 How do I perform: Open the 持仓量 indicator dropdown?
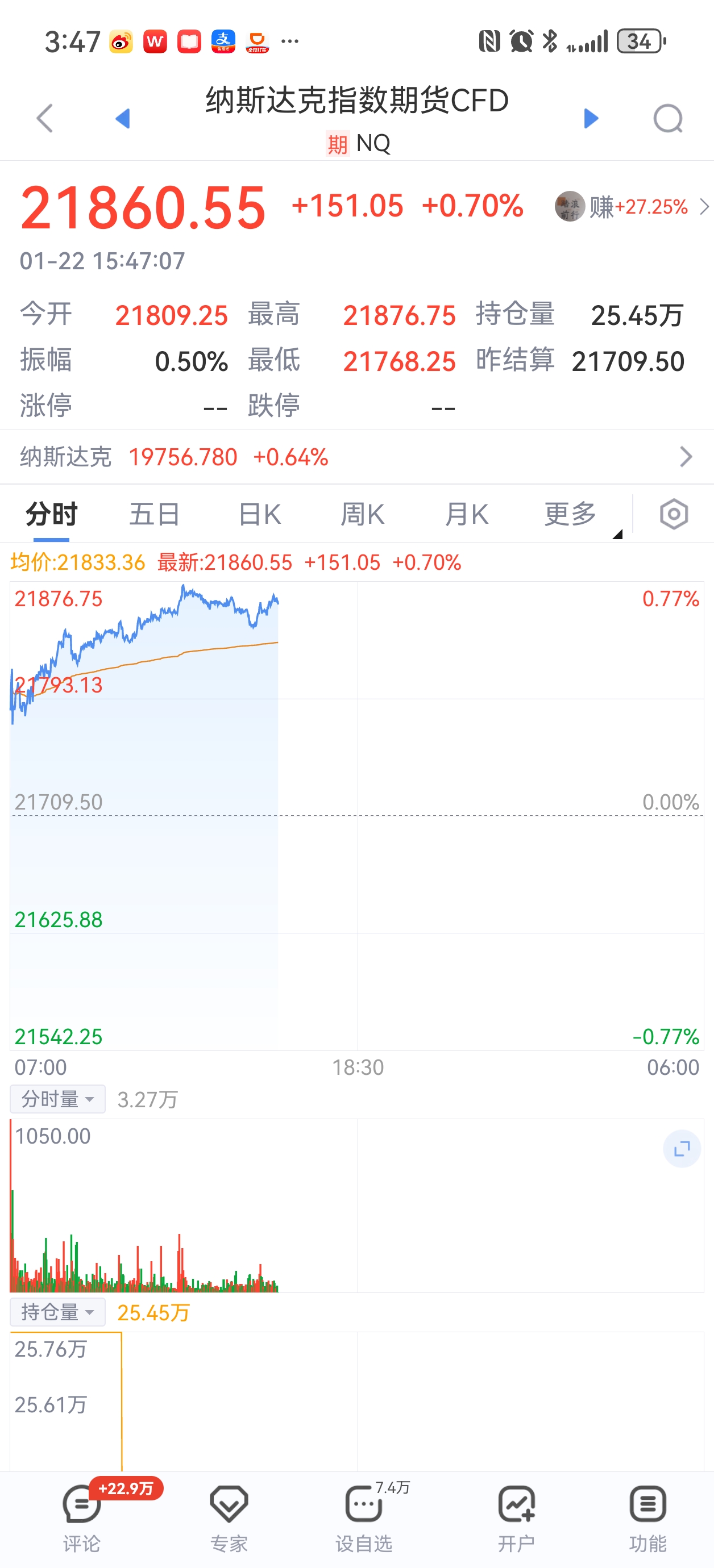57,1312
